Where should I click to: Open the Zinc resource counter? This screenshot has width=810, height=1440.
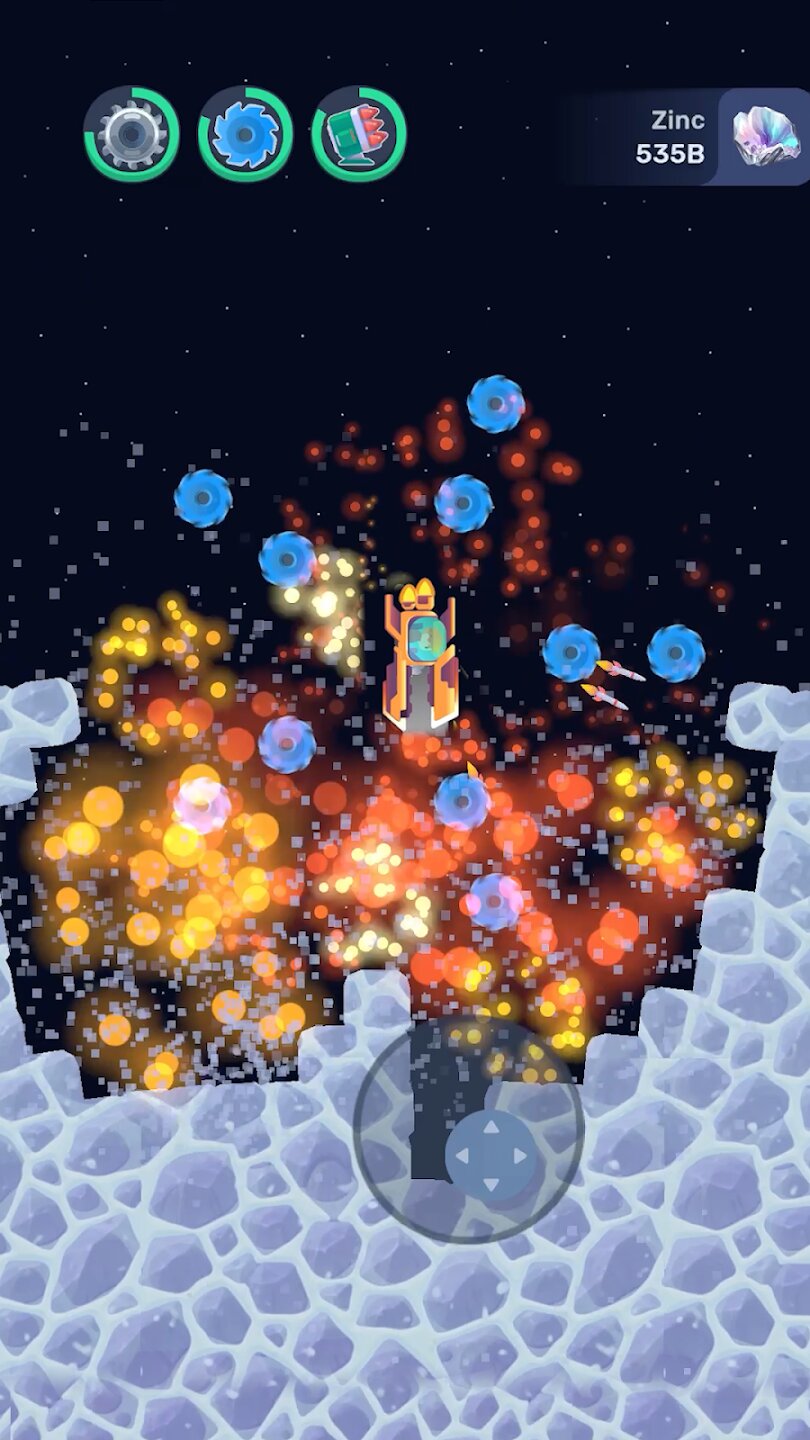coord(690,137)
